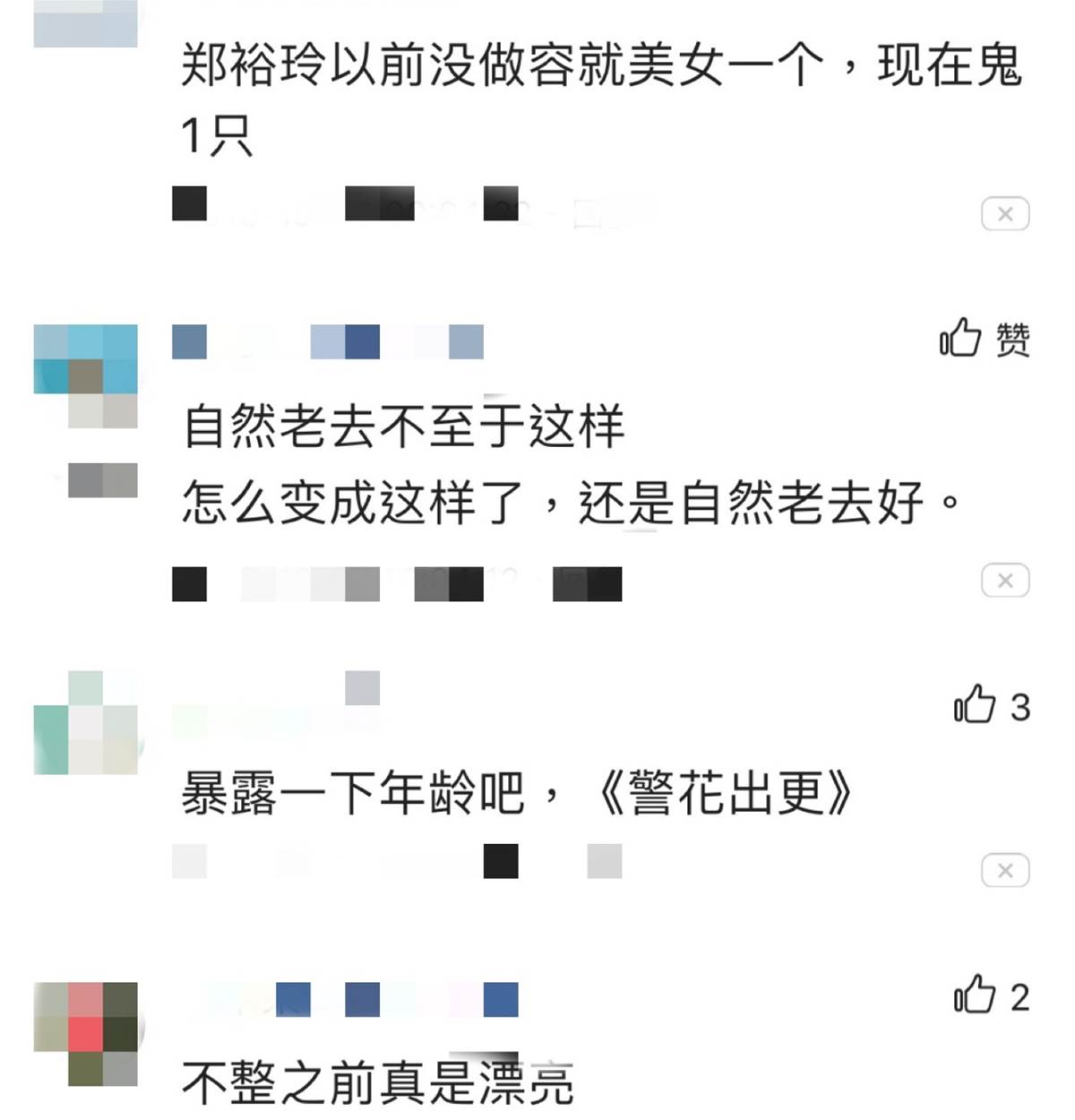Open avatar of 不整之前真是漂亮 commenter
Image resolution: width=1075 pixels, height=1120 pixels.
(x=86, y=1033)
